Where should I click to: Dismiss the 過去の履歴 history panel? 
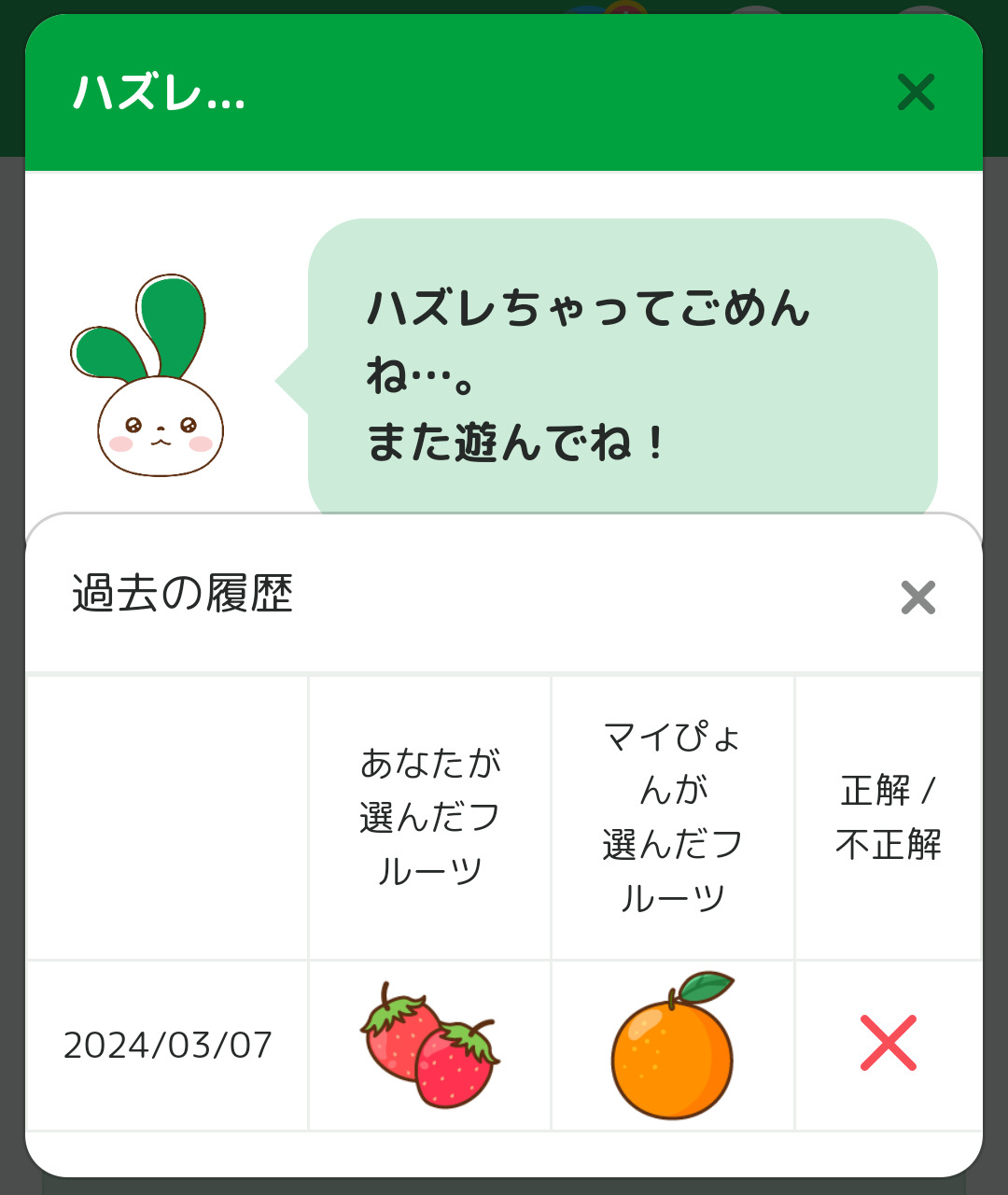(917, 597)
